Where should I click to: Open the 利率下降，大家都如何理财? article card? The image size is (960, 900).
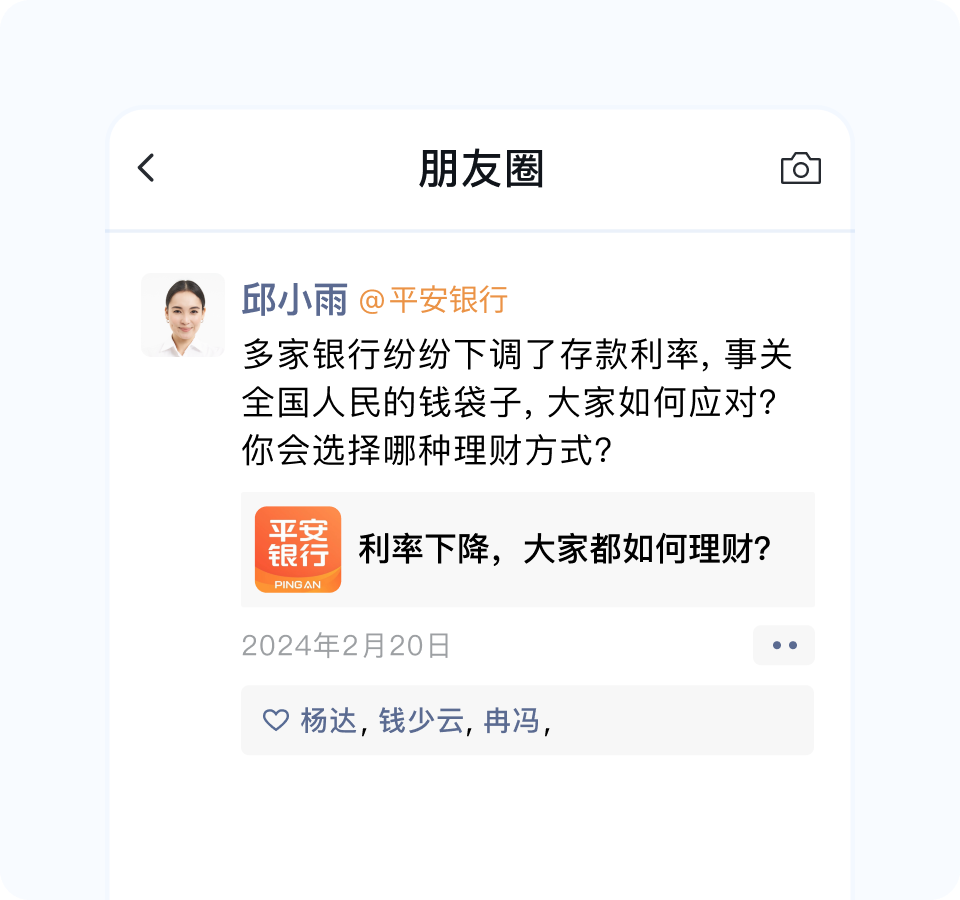[527, 550]
